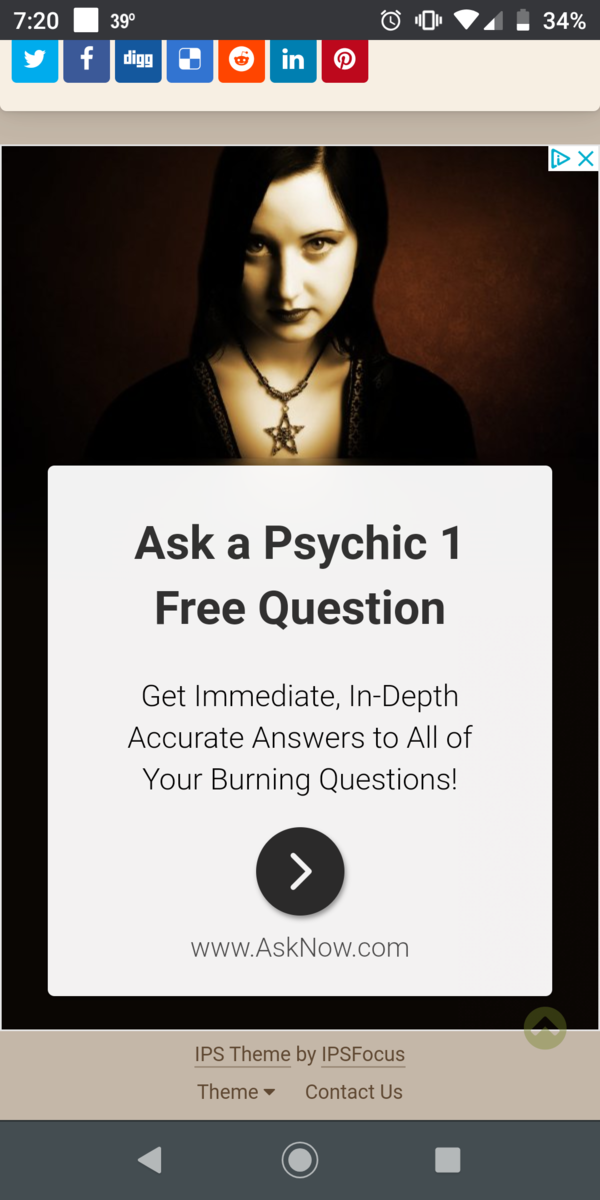Tap the arrow button in the psychic ad

(x=300, y=872)
